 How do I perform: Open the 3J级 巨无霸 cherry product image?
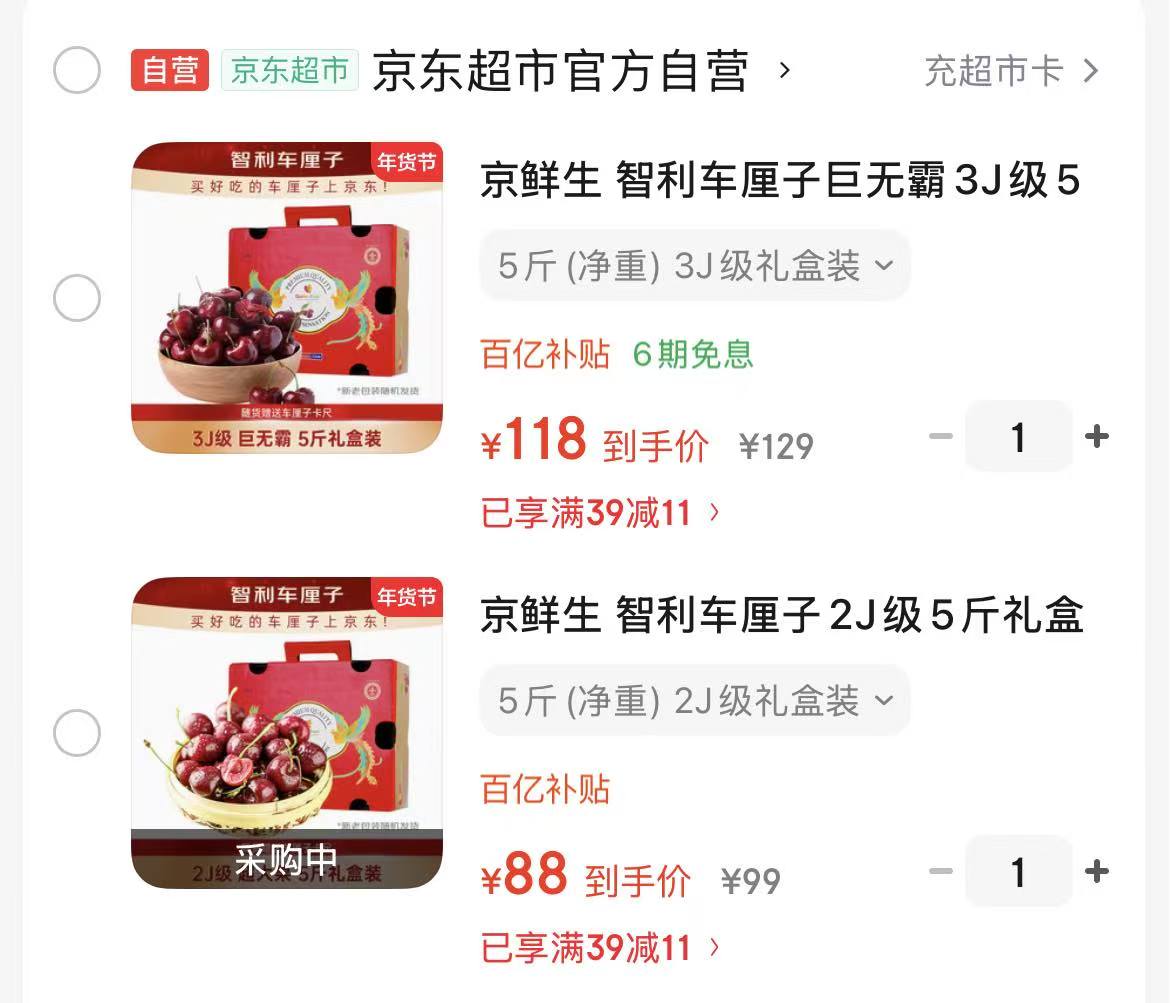pos(287,298)
